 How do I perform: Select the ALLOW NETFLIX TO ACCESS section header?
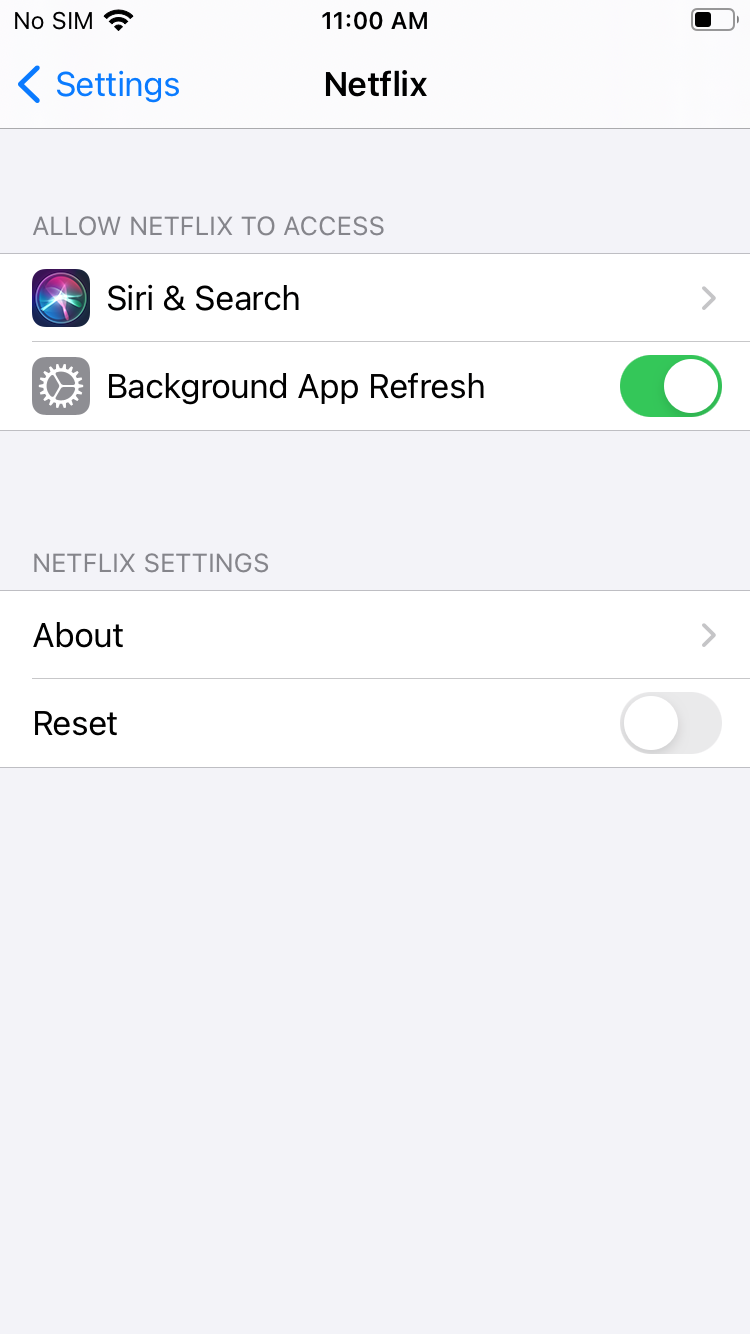[x=209, y=226]
